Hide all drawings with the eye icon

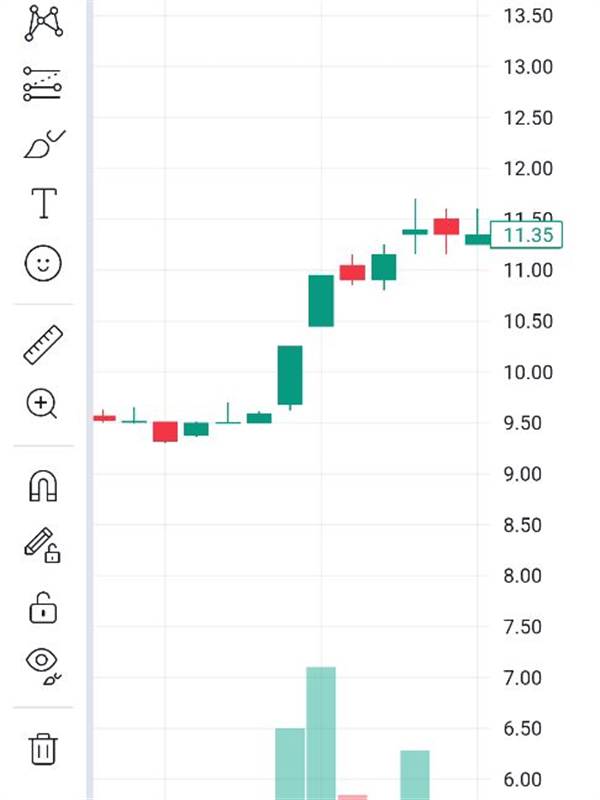tap(43, 666)
